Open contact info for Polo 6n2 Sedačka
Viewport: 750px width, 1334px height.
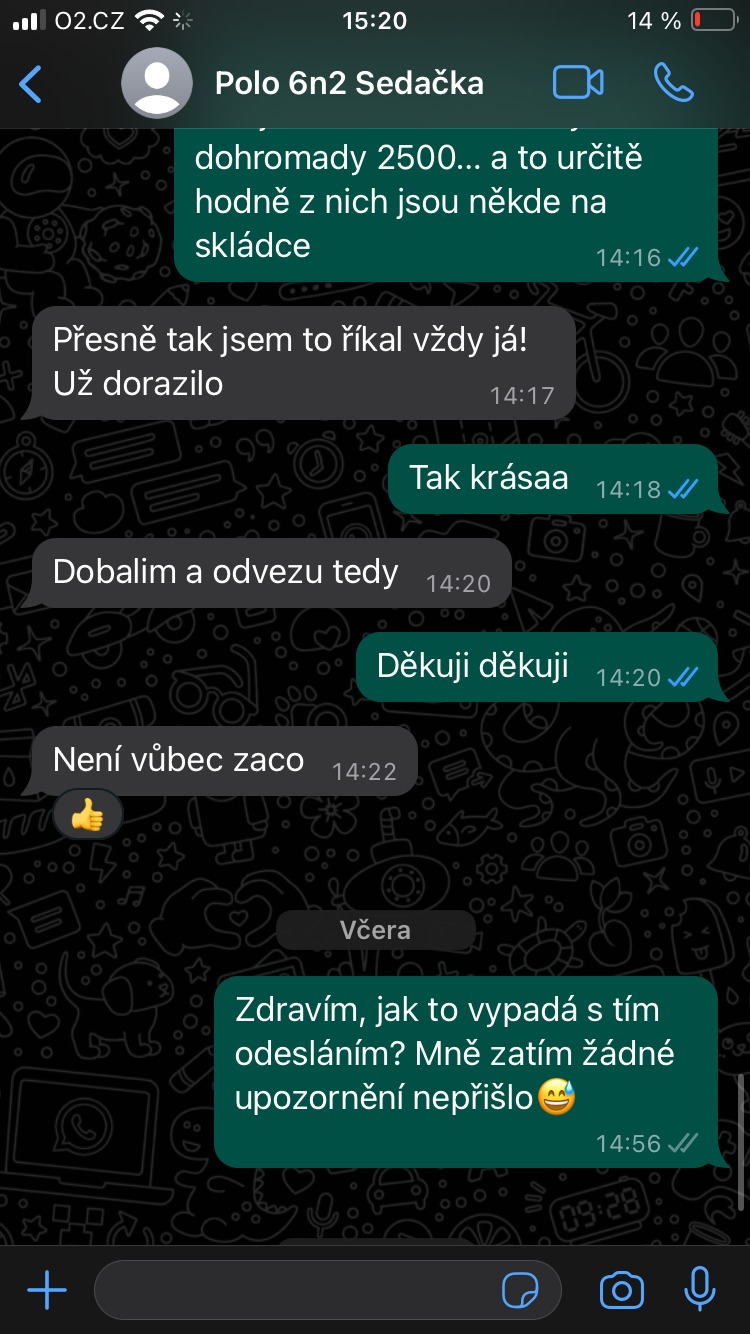pyautogui.click(x=349, y=84)
